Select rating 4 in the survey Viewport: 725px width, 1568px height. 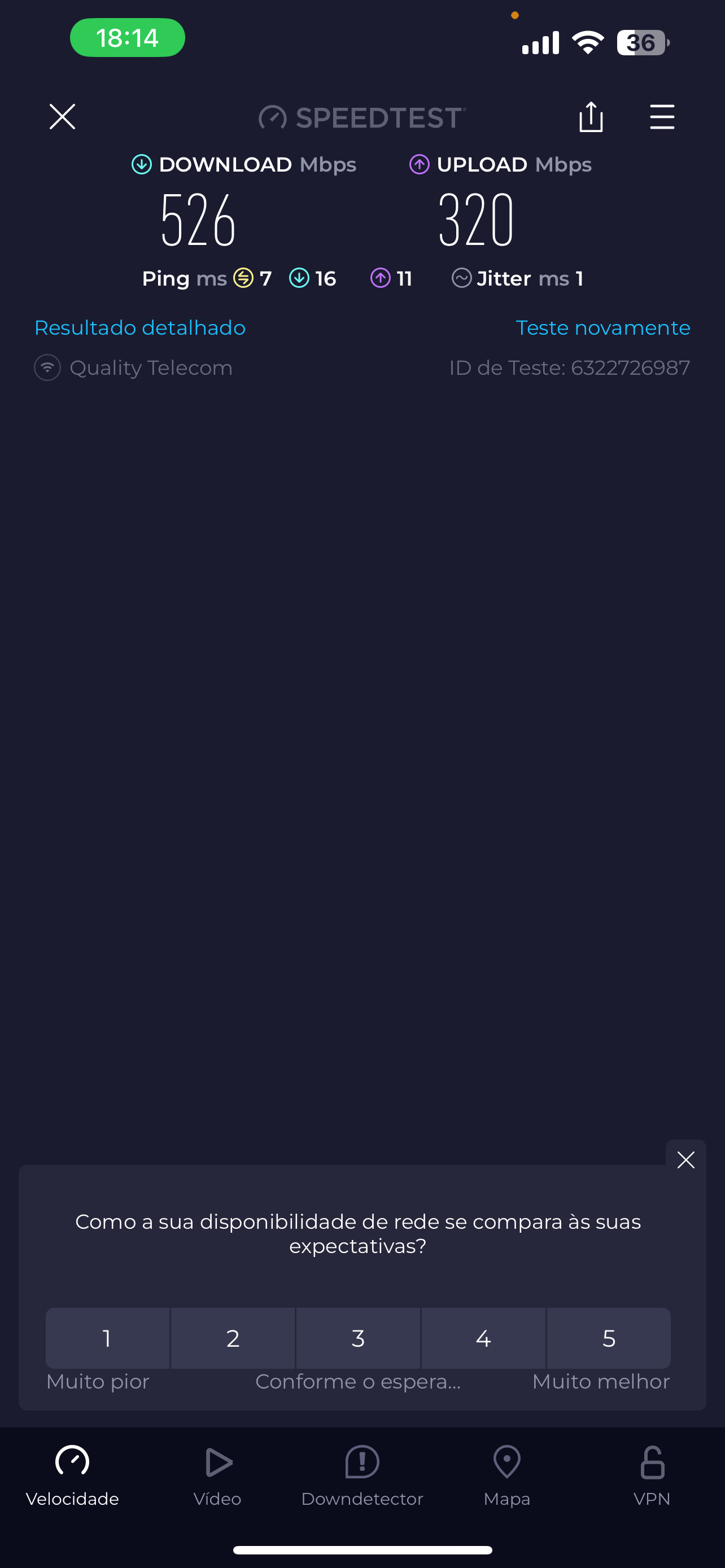pyautogui.click(x=483, y=1338)
